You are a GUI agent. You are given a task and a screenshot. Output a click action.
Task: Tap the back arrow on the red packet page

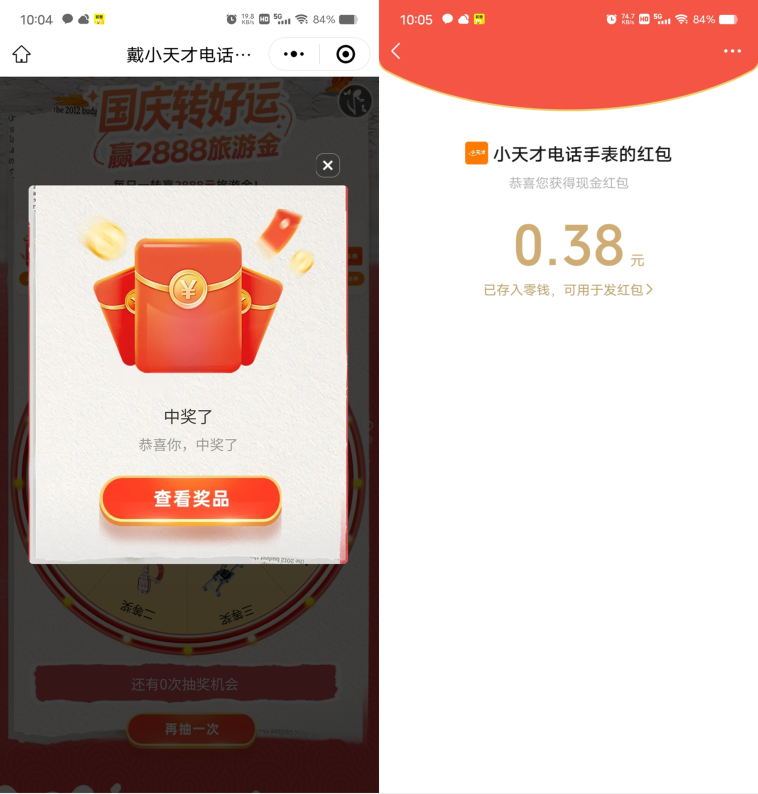(x=395, y=51)
